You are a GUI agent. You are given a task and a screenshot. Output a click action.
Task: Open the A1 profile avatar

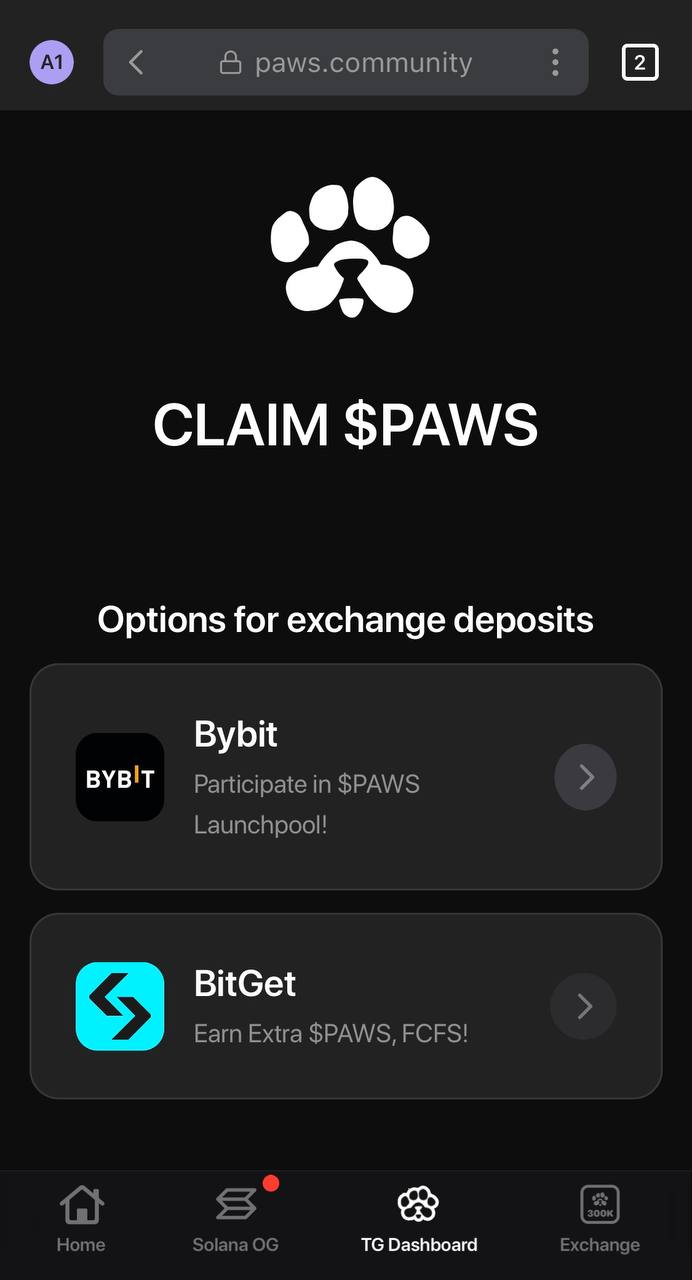coord(51,62)
